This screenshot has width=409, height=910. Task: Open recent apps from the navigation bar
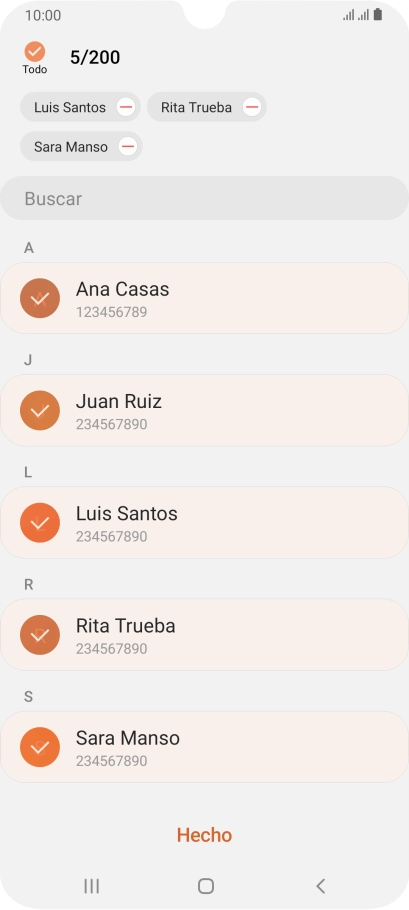tap(92, 886)
